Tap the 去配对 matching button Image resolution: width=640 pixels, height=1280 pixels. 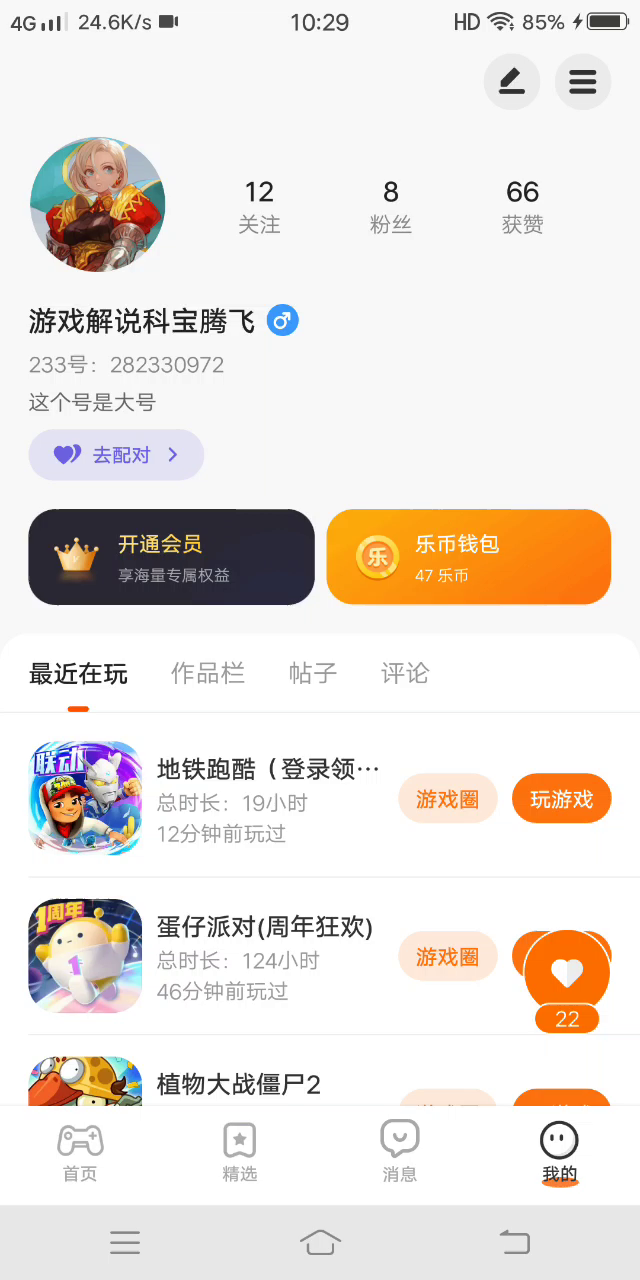[x=116, y=455]
